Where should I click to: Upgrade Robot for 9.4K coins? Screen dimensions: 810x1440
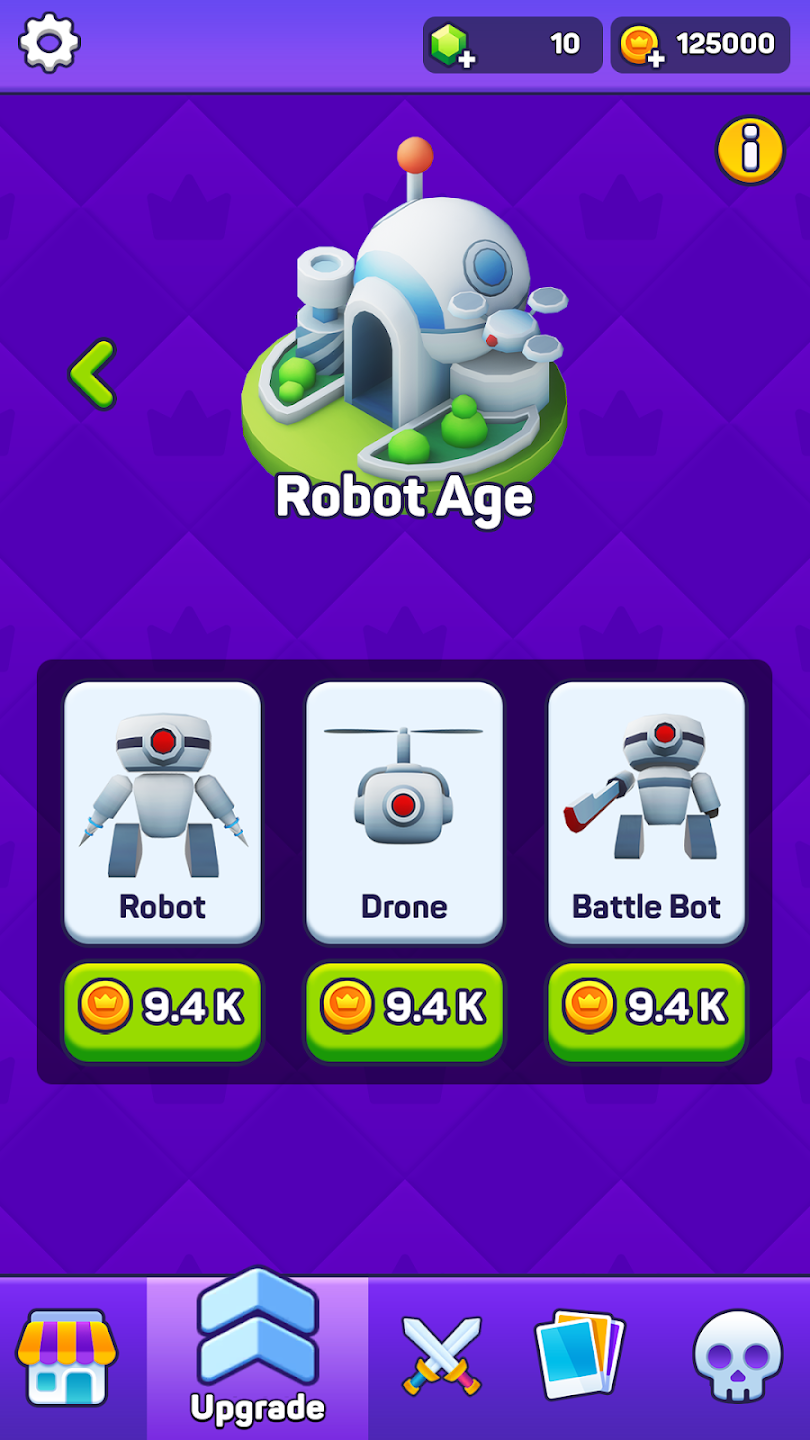point(163,1010)
